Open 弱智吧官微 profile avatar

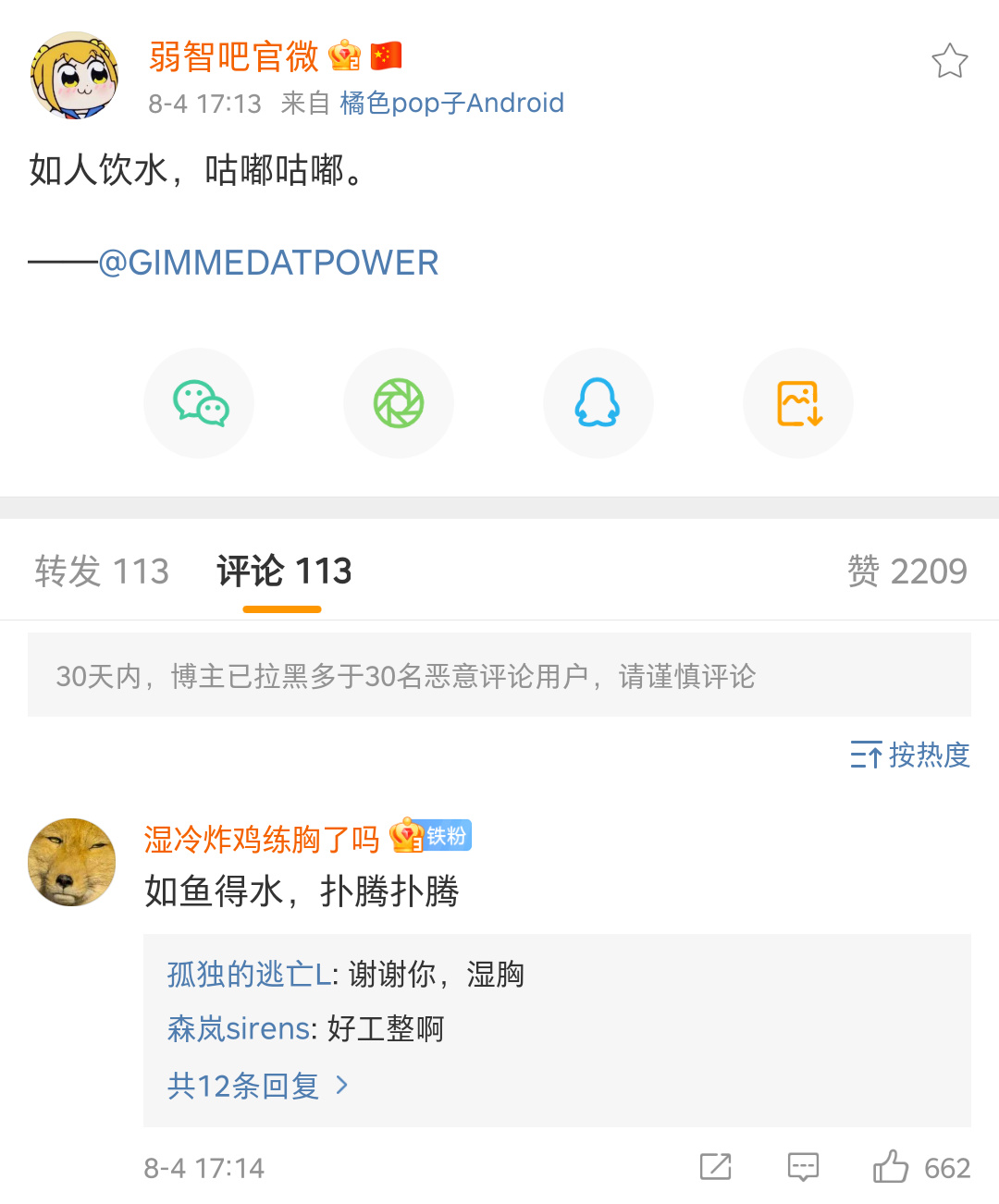[74, 76]
